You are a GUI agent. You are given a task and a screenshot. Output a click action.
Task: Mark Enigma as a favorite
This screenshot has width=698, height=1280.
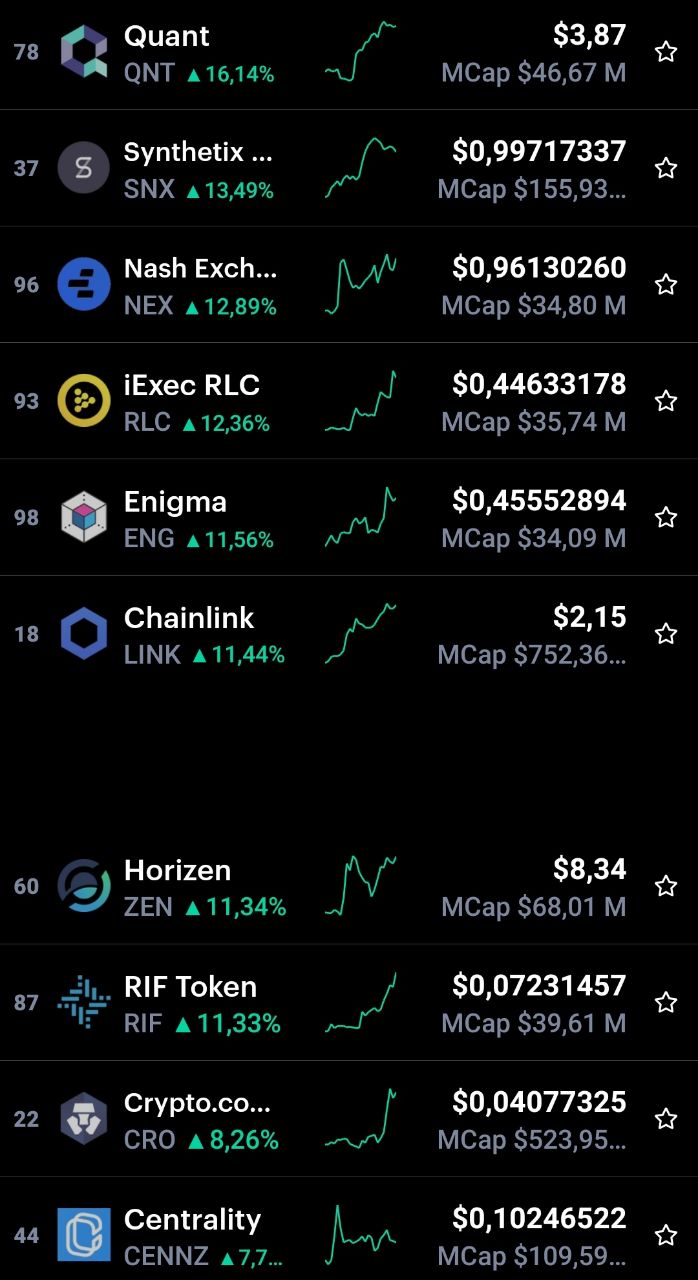pyautogui.click(x=666, y=517)
